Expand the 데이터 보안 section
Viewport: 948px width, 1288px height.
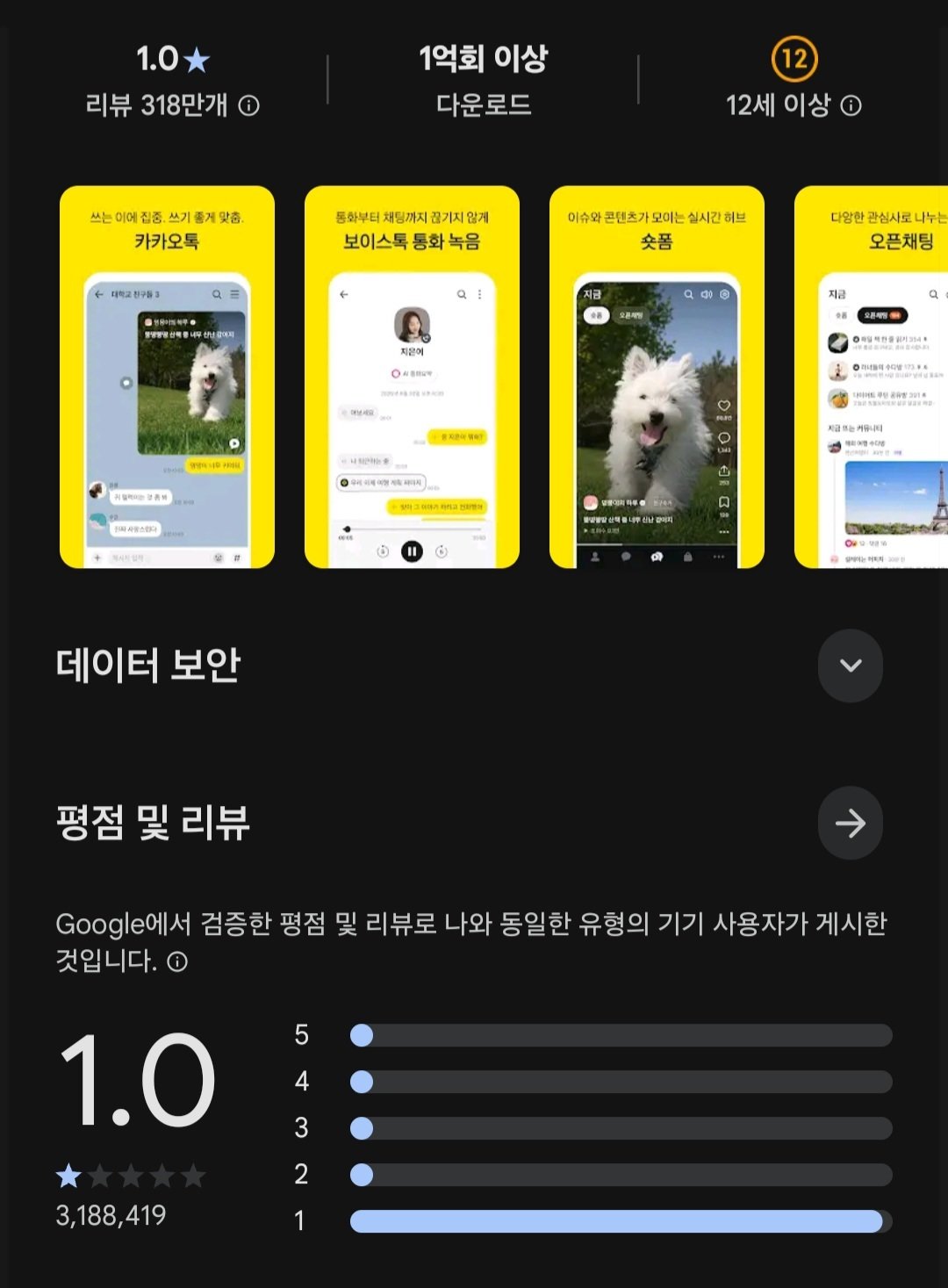(850, 666)
